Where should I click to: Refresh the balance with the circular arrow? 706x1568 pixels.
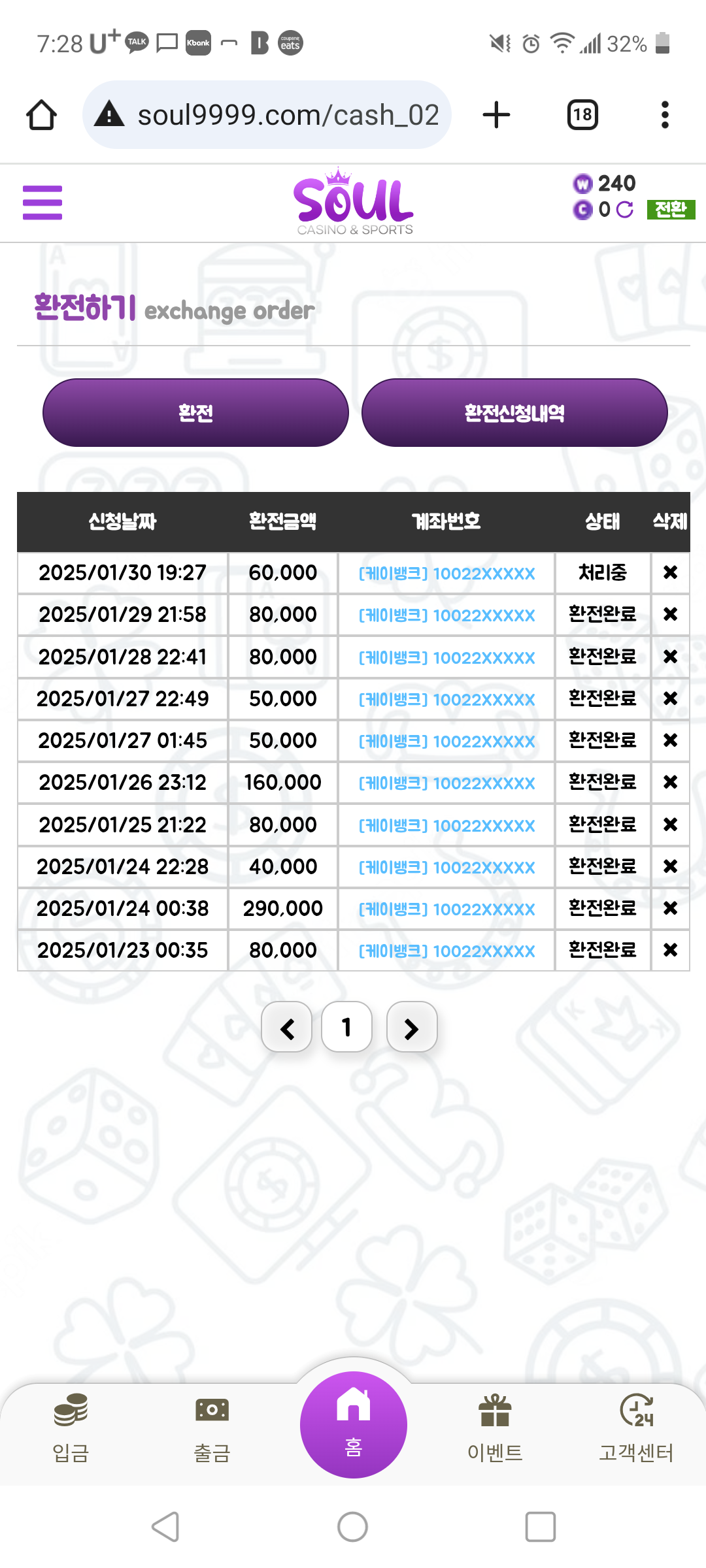625,210
